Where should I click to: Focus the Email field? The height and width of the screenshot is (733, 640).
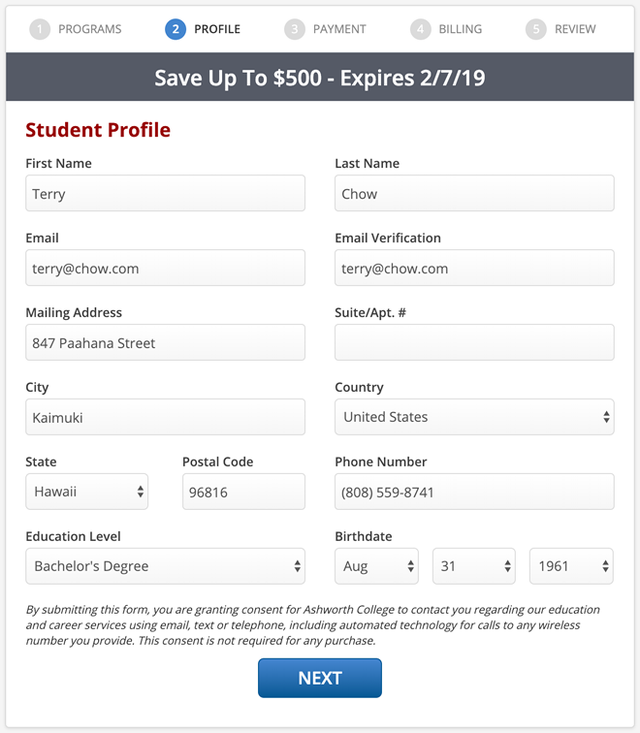click(x=165, y=268)
